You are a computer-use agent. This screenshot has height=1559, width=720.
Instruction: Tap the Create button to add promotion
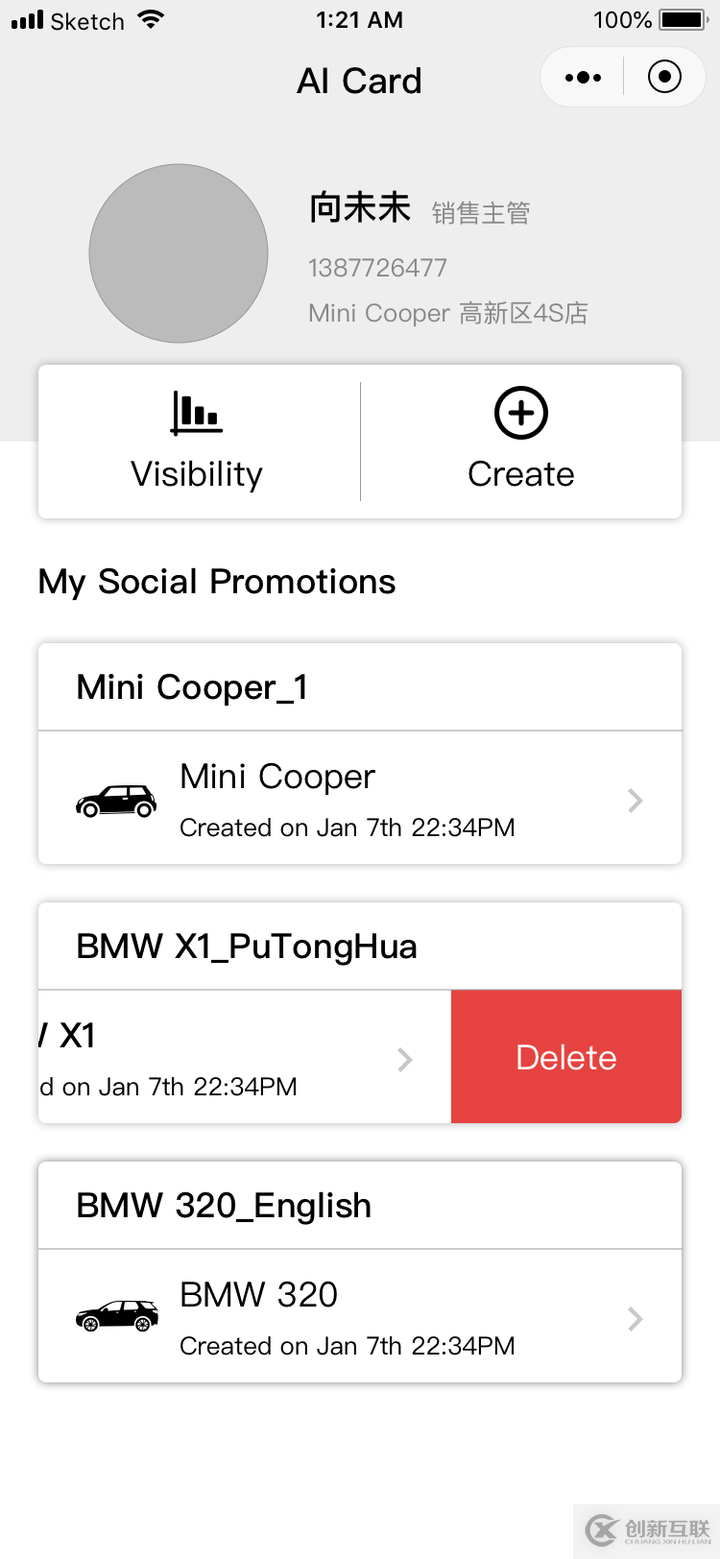click(x=520, y=473)
